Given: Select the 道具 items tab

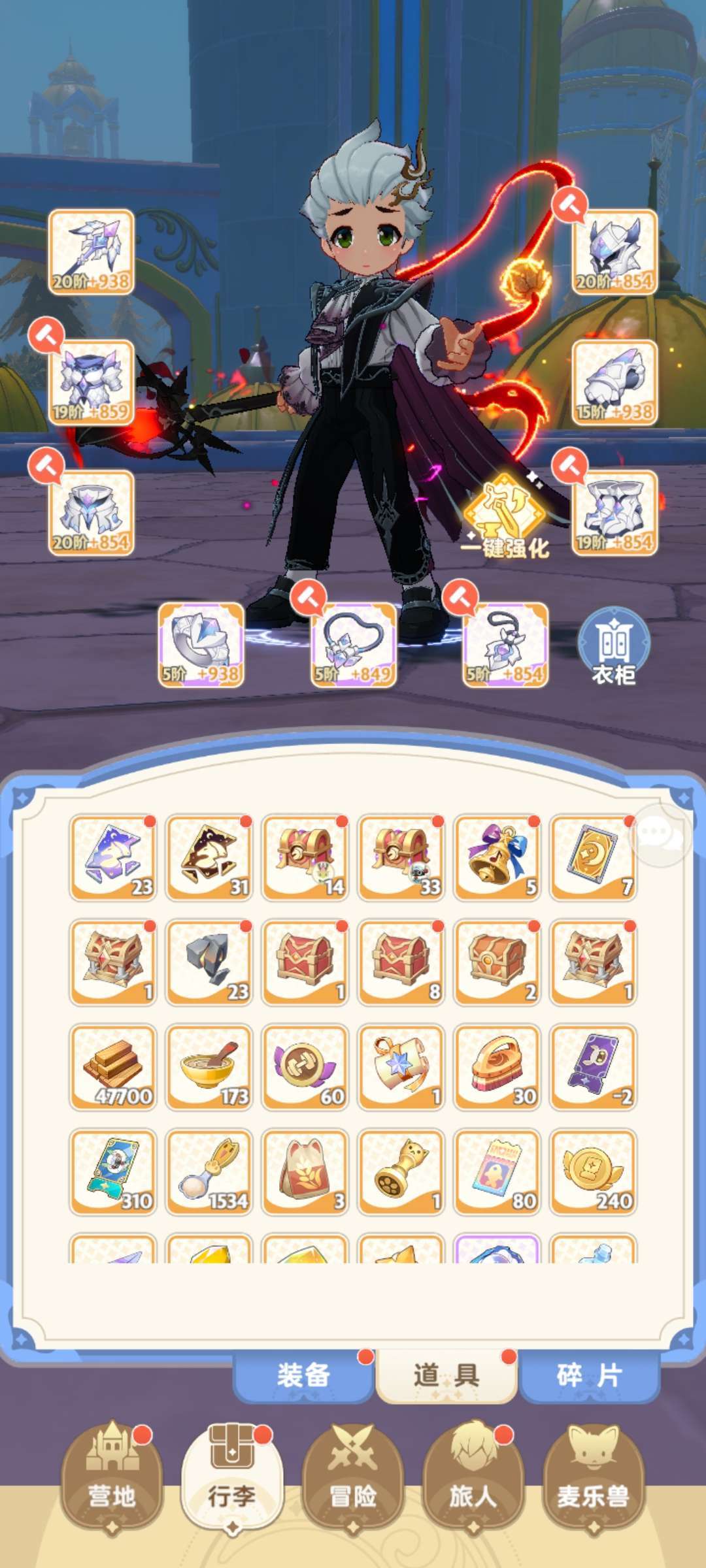Looking at the screenshot, I should (446, 1375).
